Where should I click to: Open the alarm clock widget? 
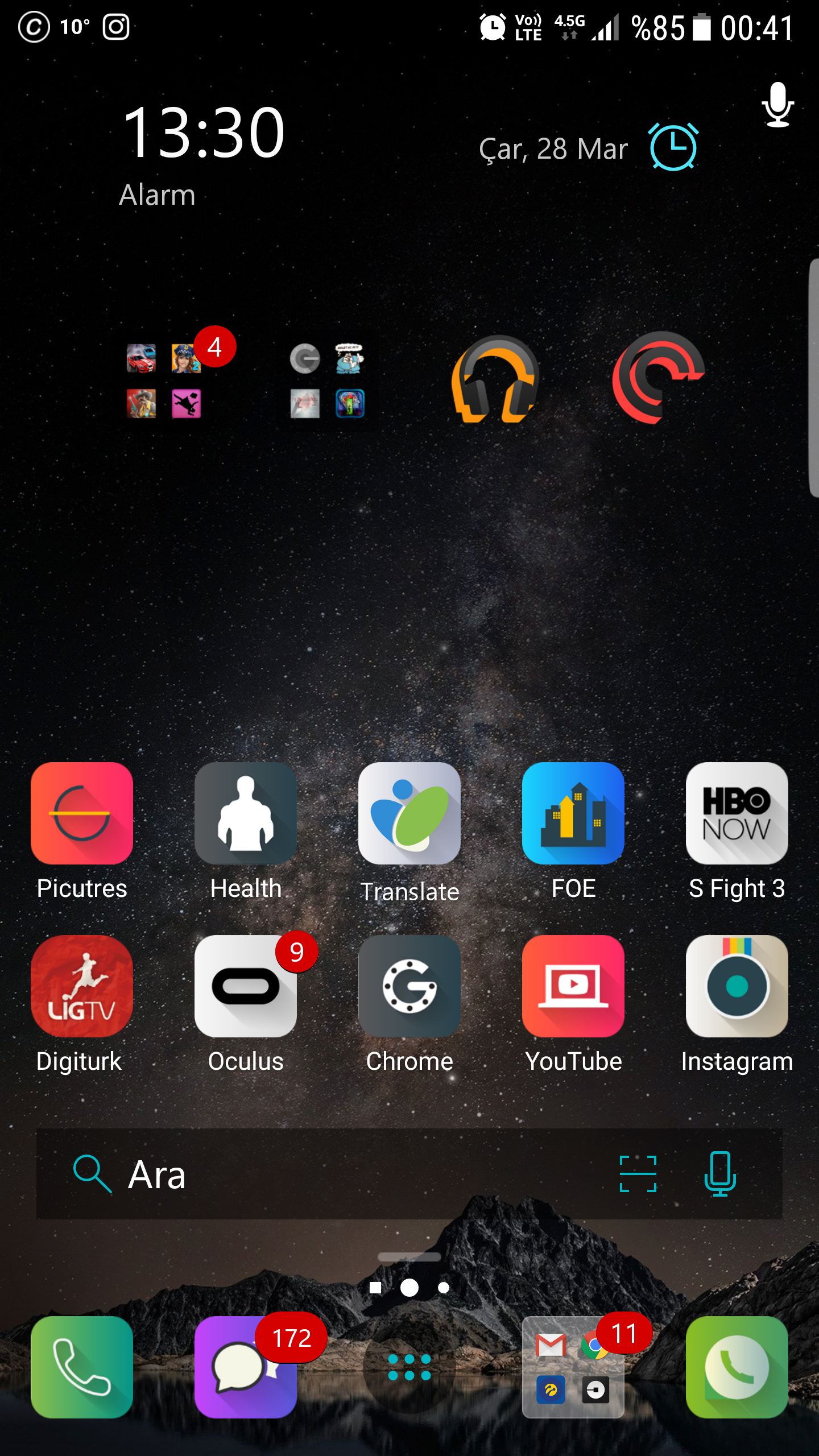673,147
